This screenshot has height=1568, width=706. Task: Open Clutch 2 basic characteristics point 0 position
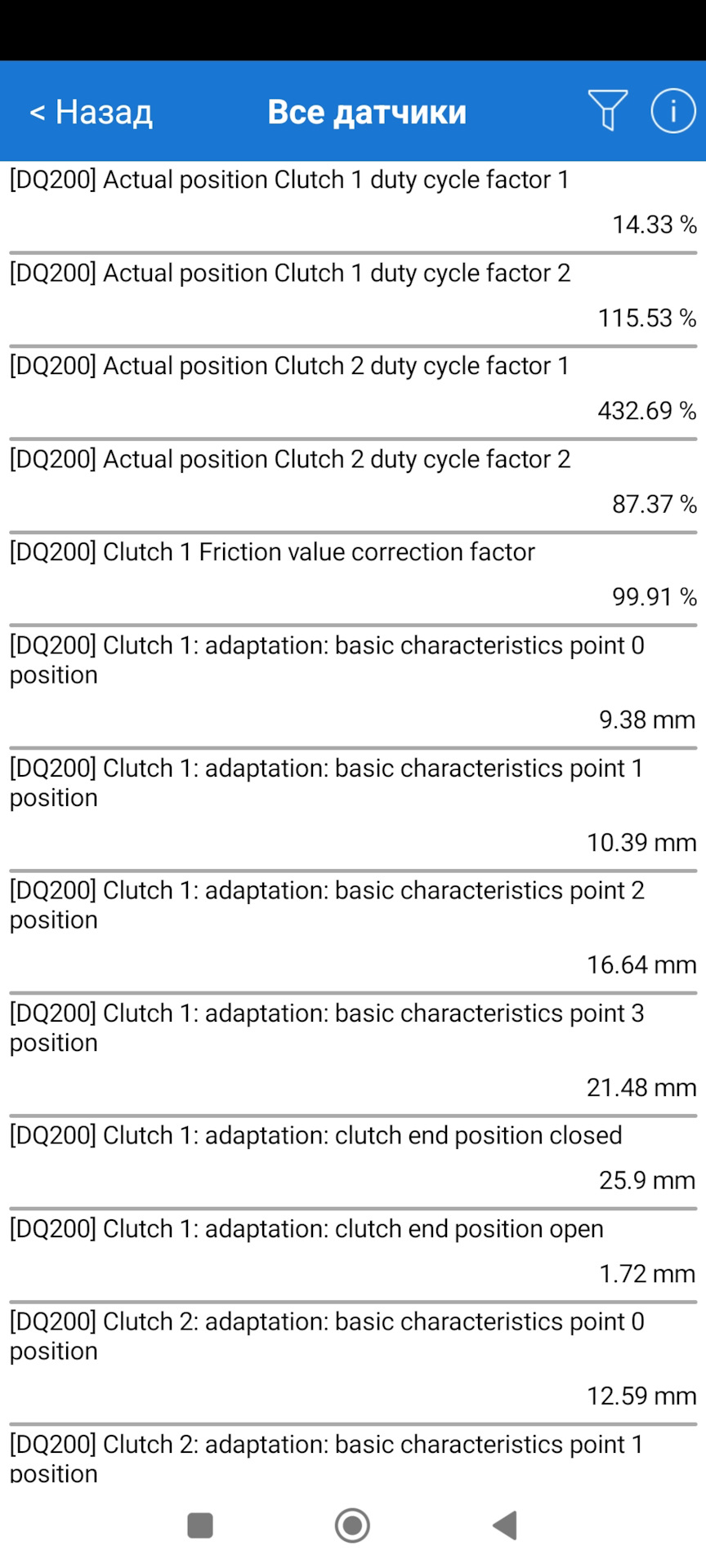352,1359
